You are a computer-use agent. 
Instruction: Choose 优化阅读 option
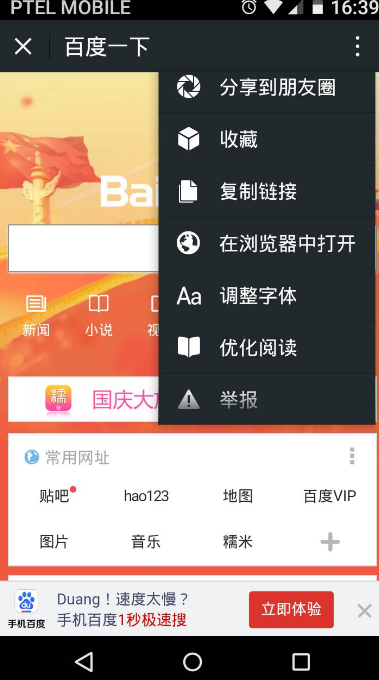[267, 347]
